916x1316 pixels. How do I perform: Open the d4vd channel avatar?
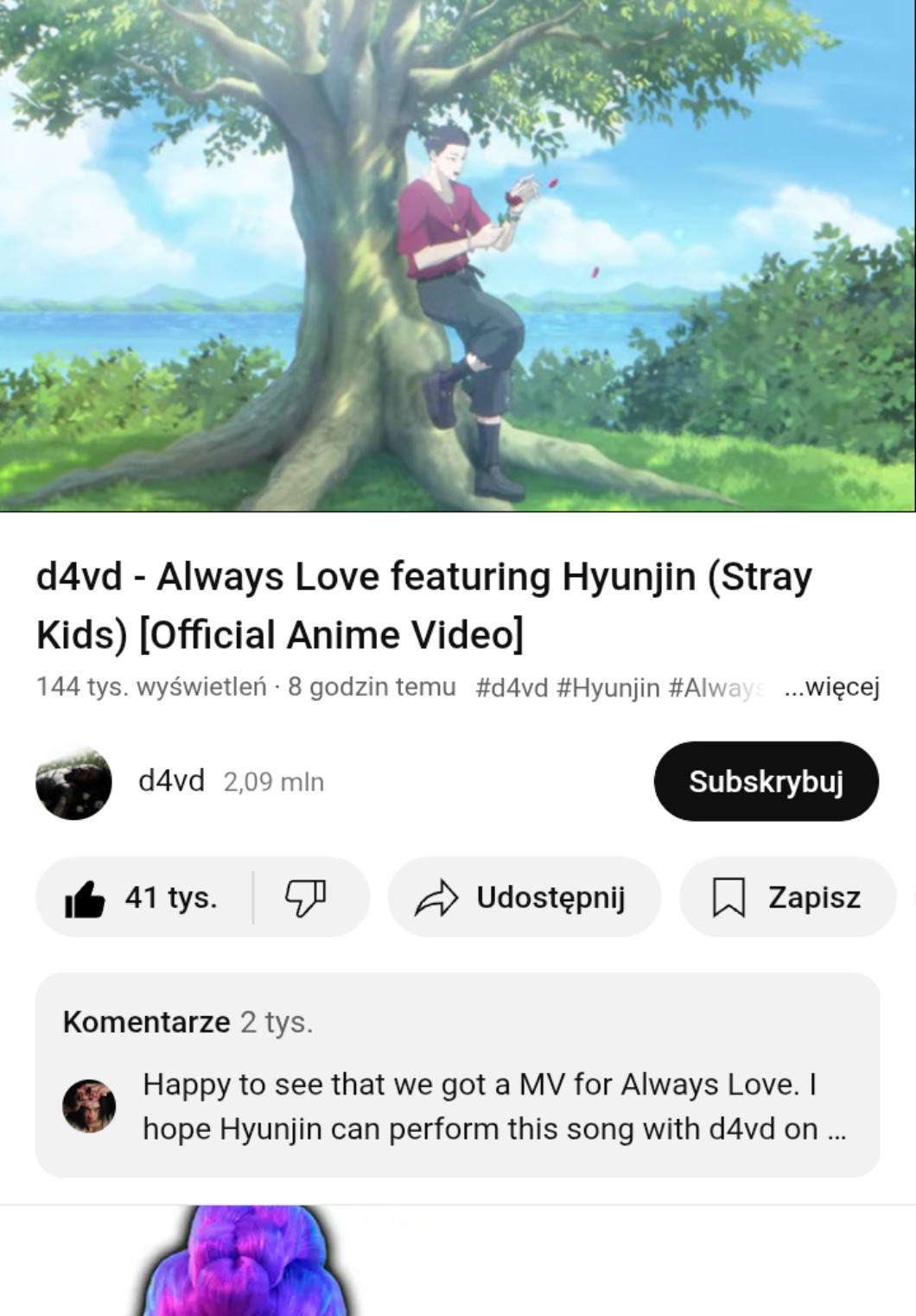(x=73, y=782)
